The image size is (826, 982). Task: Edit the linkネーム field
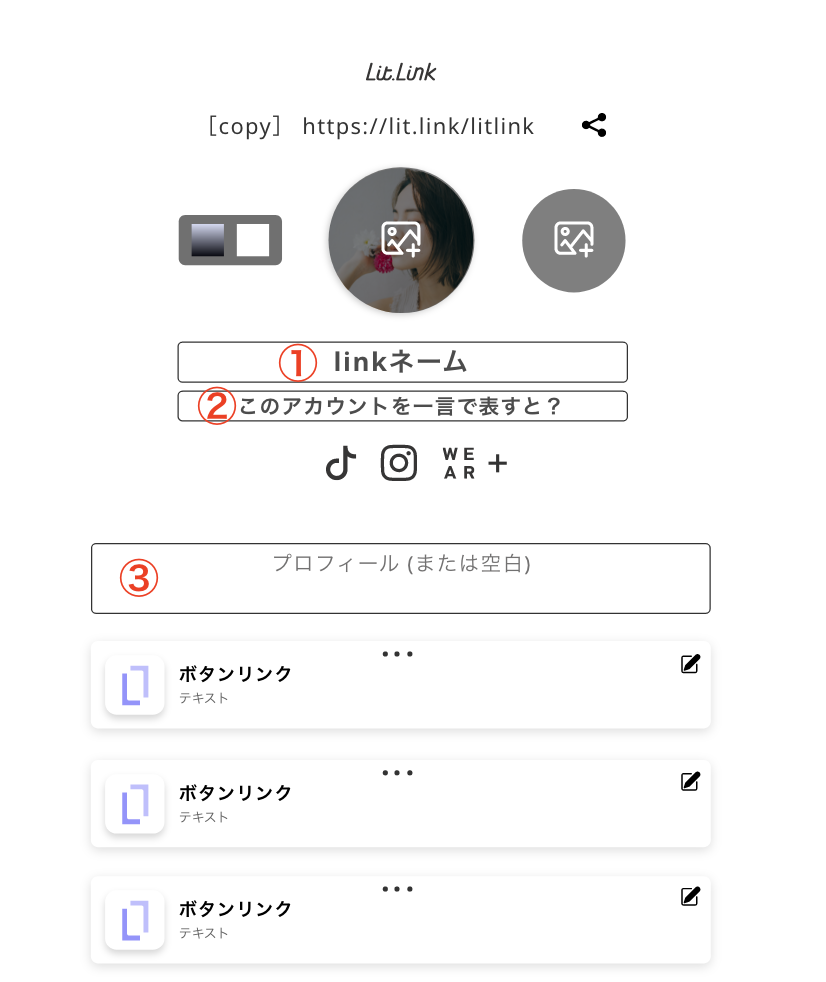coord(402,362)
